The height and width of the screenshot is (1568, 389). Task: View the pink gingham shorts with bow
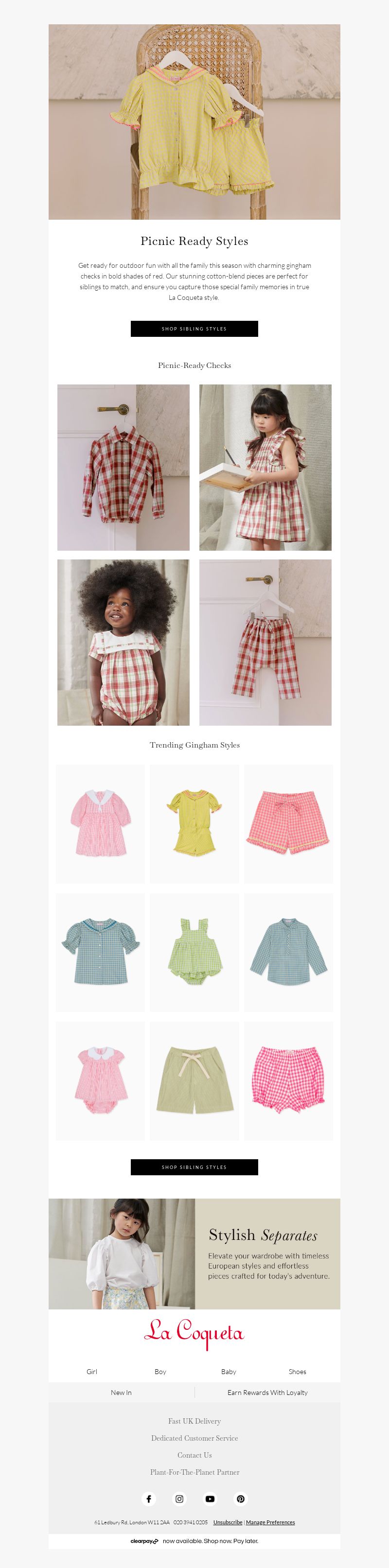tap(288, 823)
